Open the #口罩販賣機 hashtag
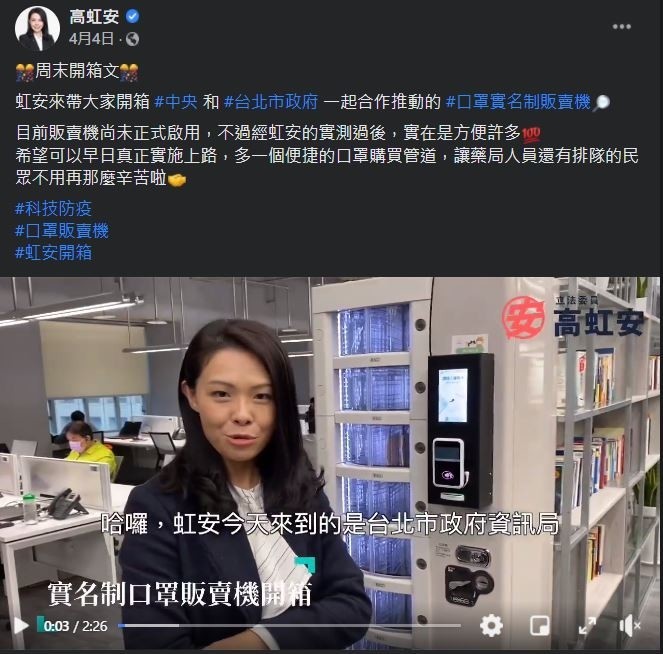 click(x=62, y=230)
